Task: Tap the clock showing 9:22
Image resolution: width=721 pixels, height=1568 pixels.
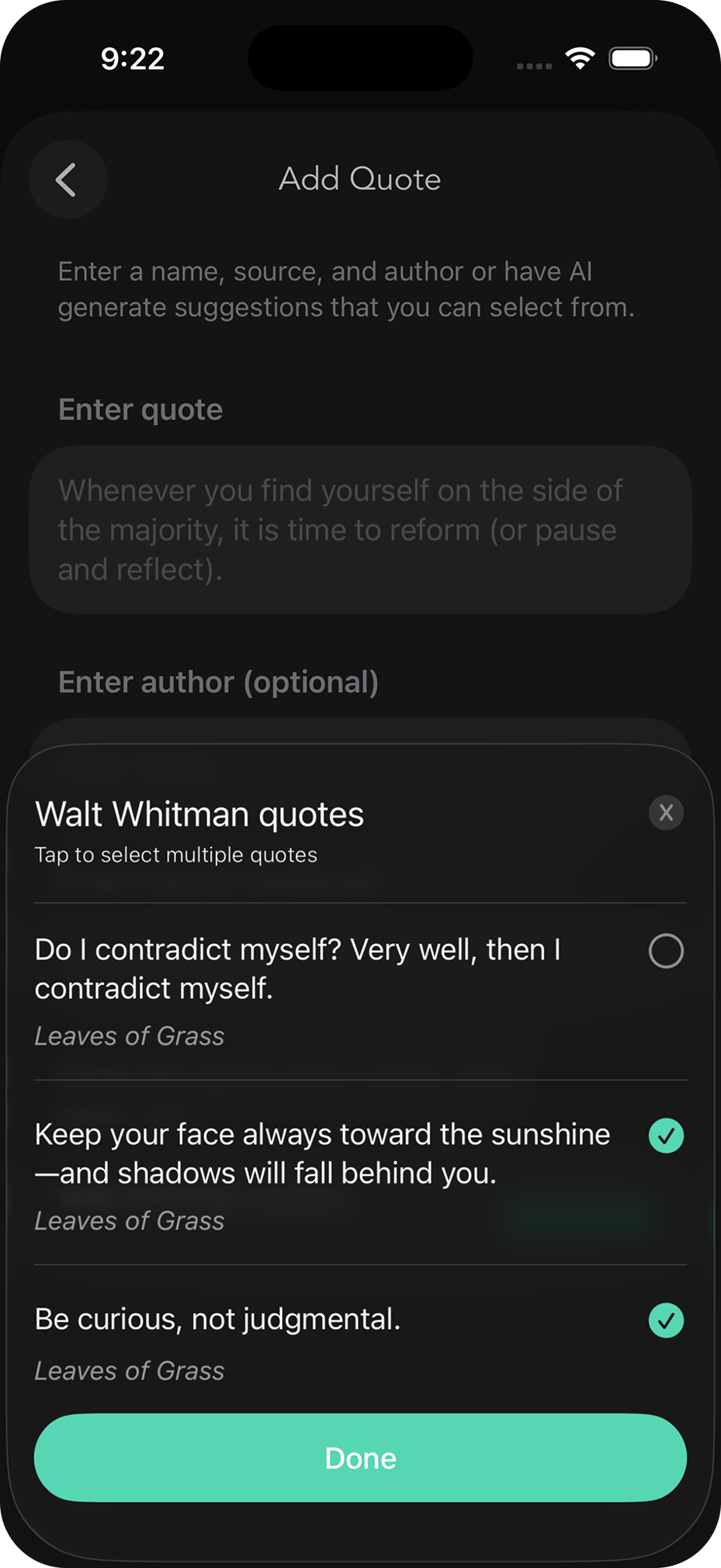Action: pos(132,58)
